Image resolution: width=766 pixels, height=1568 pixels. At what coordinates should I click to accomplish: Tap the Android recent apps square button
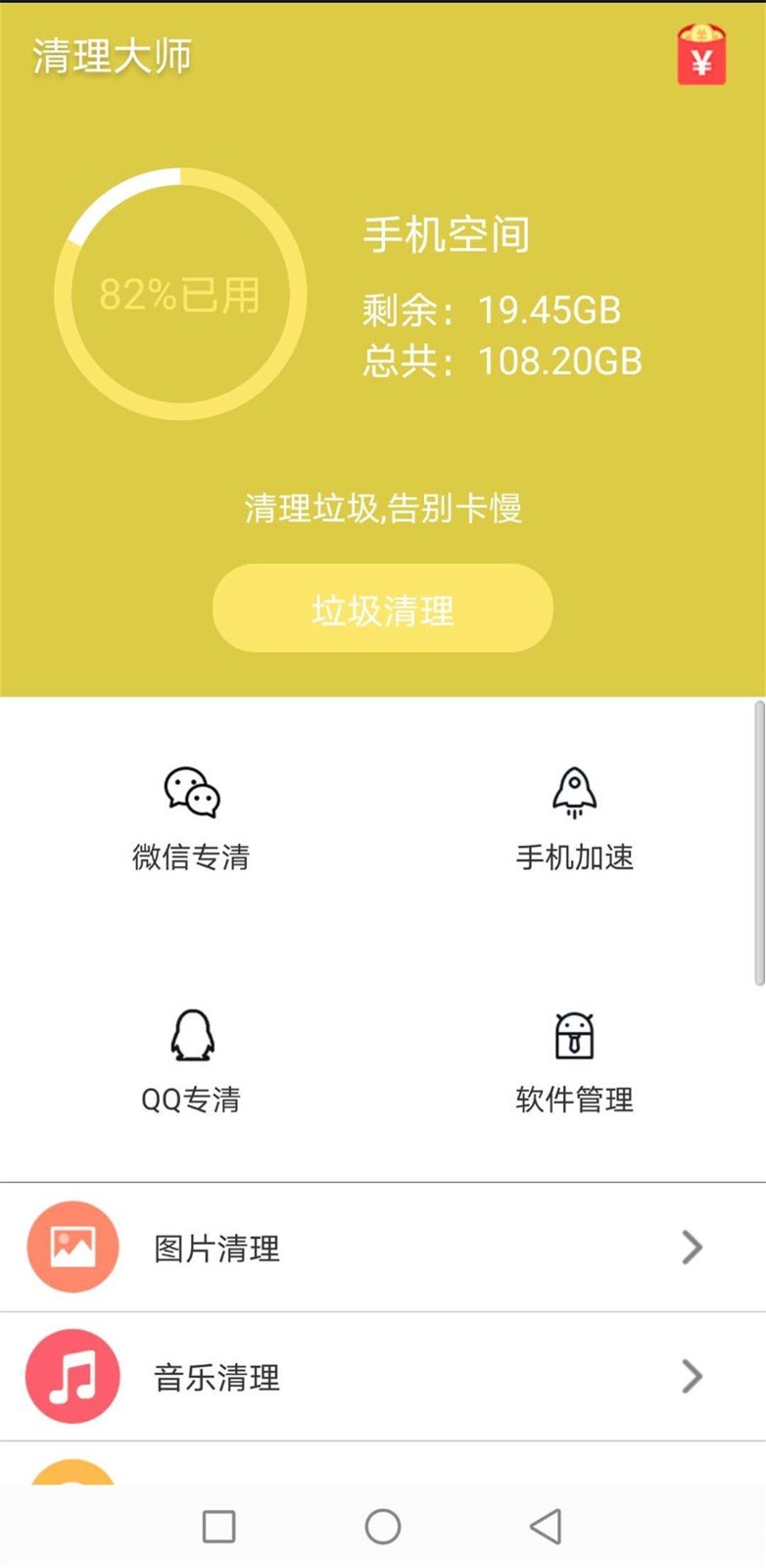click(x=218, y=1526)
